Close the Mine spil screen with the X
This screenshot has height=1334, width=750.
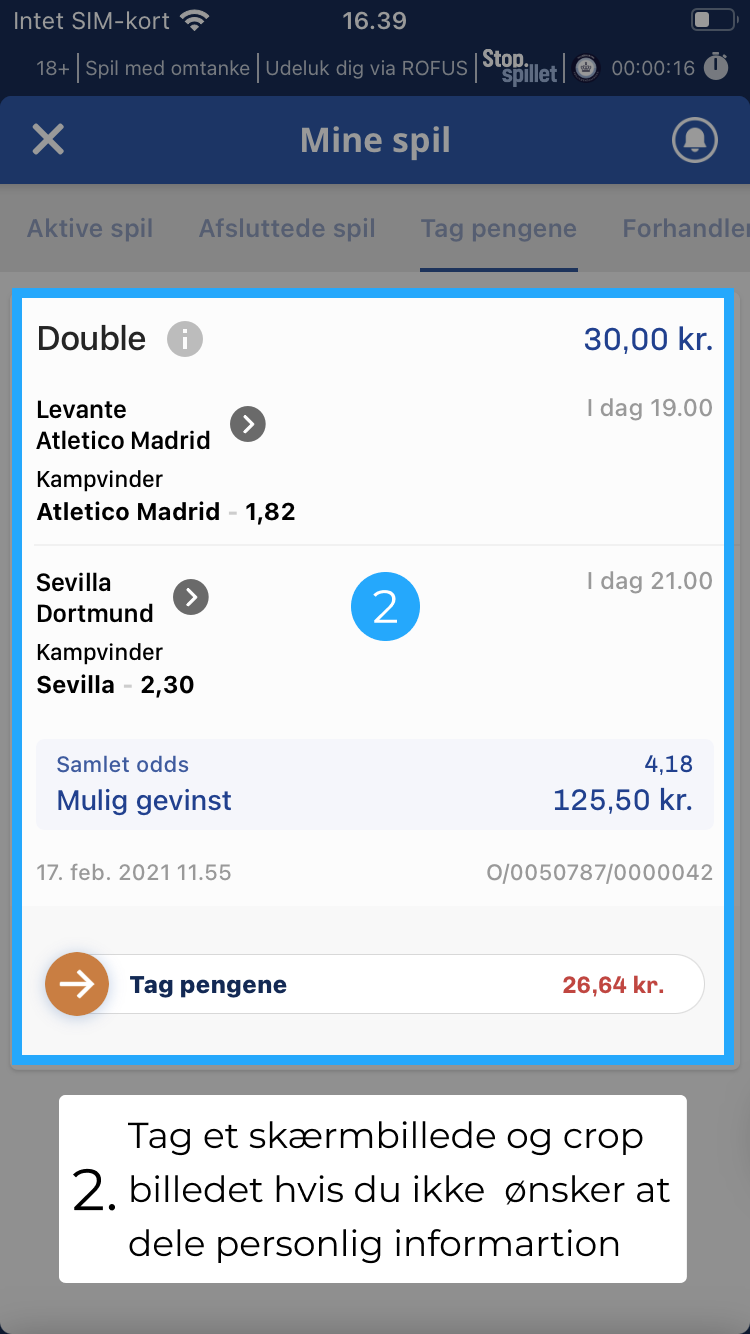[47, 139]
